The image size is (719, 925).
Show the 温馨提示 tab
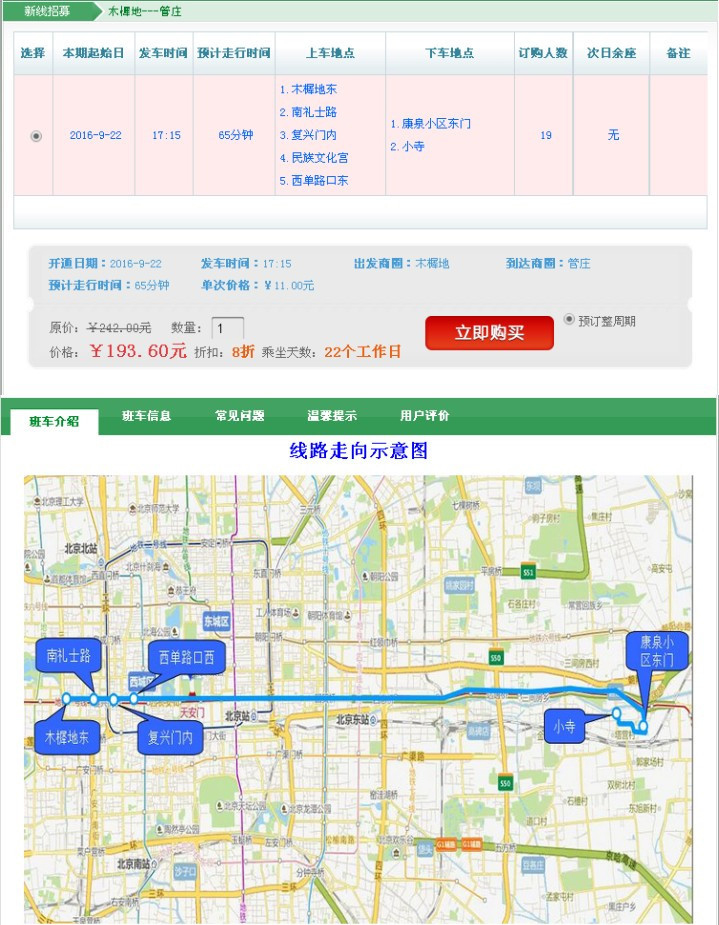click(x=332, y=416)
